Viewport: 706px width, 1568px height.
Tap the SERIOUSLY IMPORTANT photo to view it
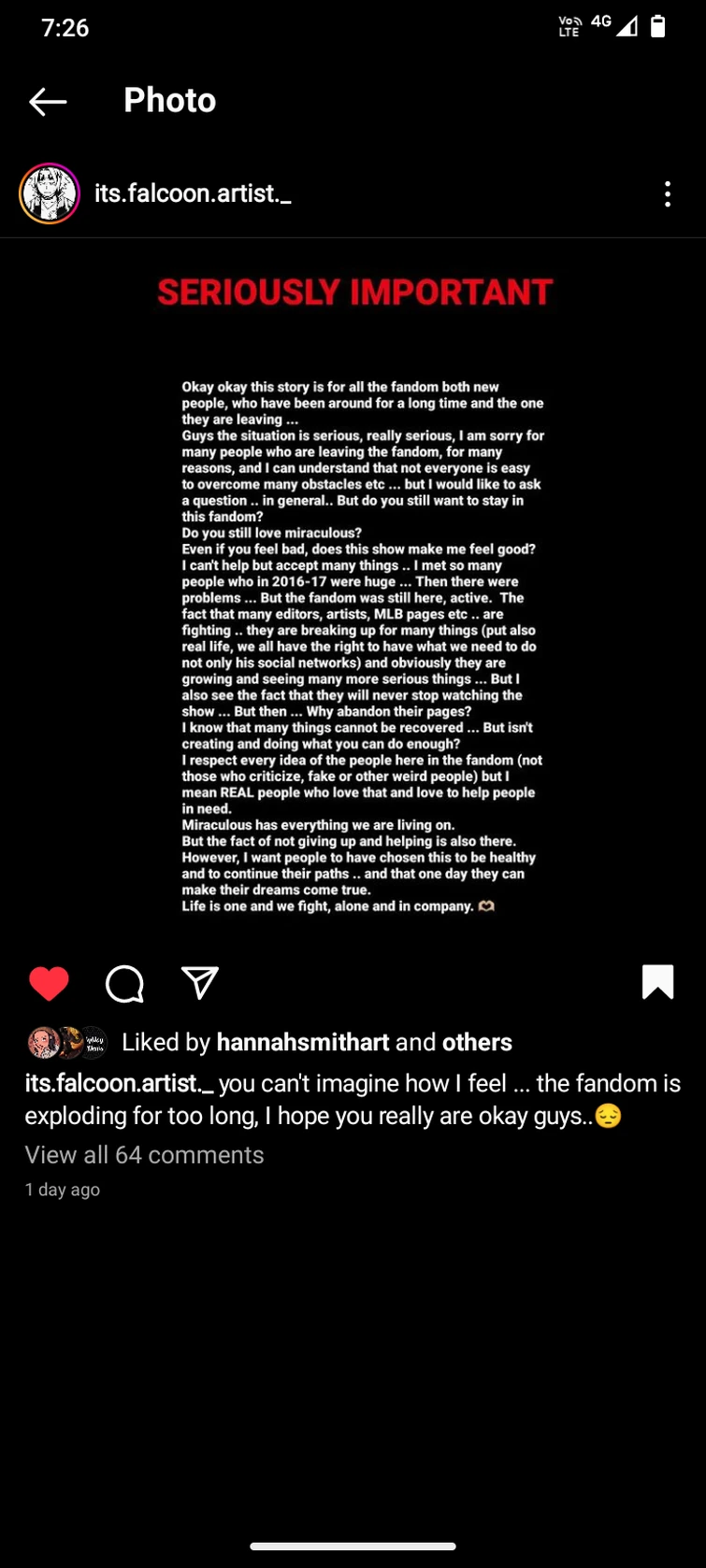353,589
